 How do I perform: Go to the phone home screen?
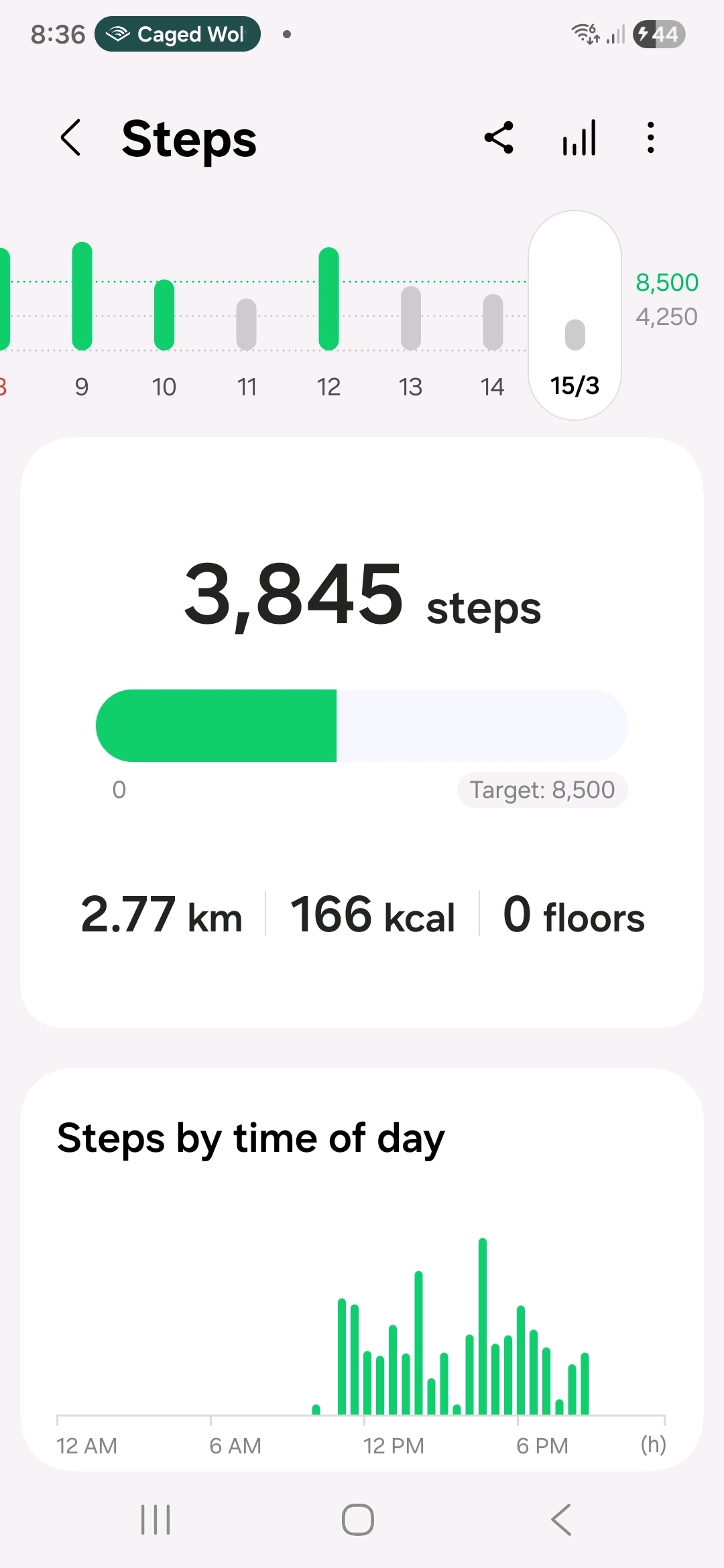click(358, 1519)
